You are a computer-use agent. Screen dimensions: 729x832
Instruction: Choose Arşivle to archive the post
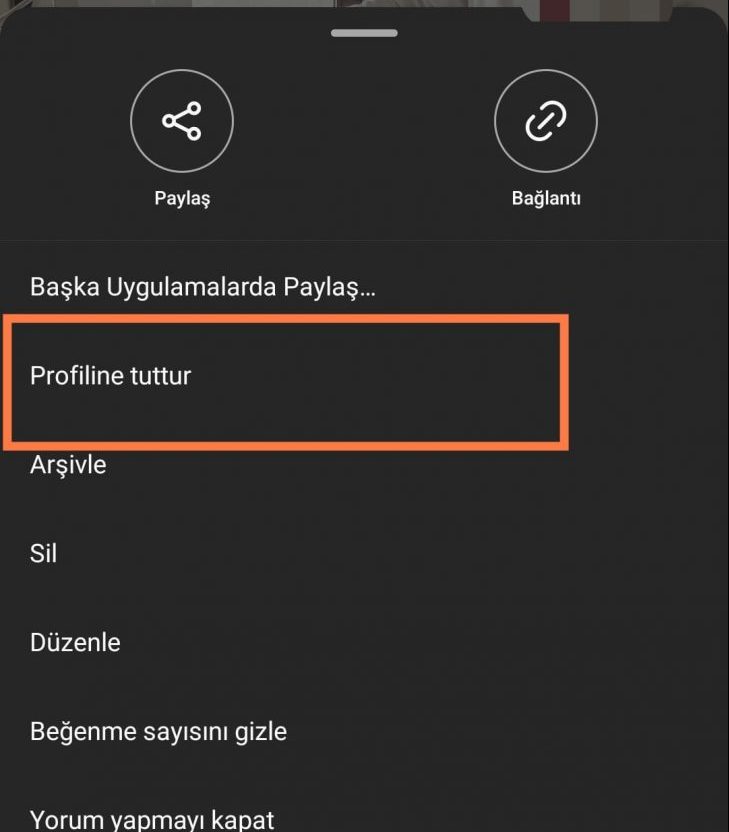[68, 465]
